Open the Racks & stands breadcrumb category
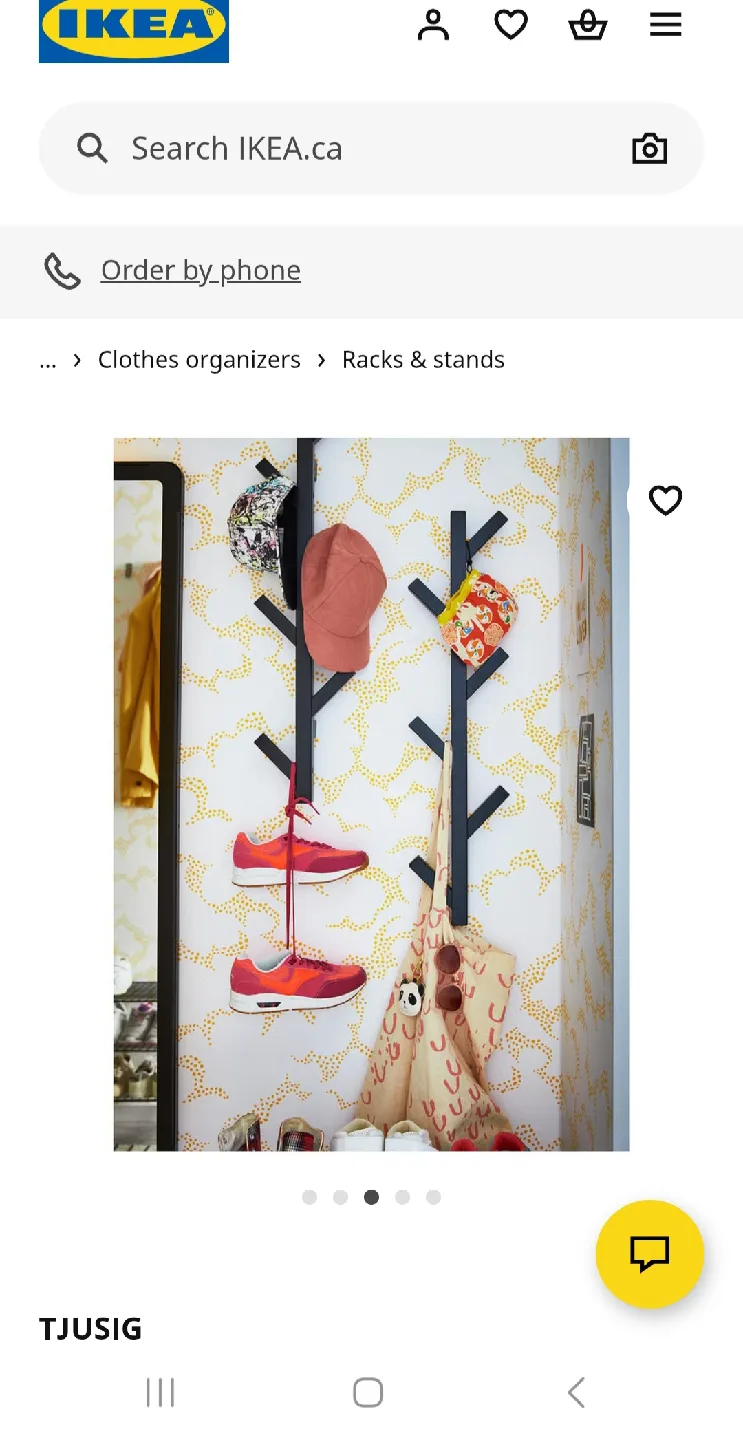The height and width of the screenshot is (1440, 743). point(423,359)
